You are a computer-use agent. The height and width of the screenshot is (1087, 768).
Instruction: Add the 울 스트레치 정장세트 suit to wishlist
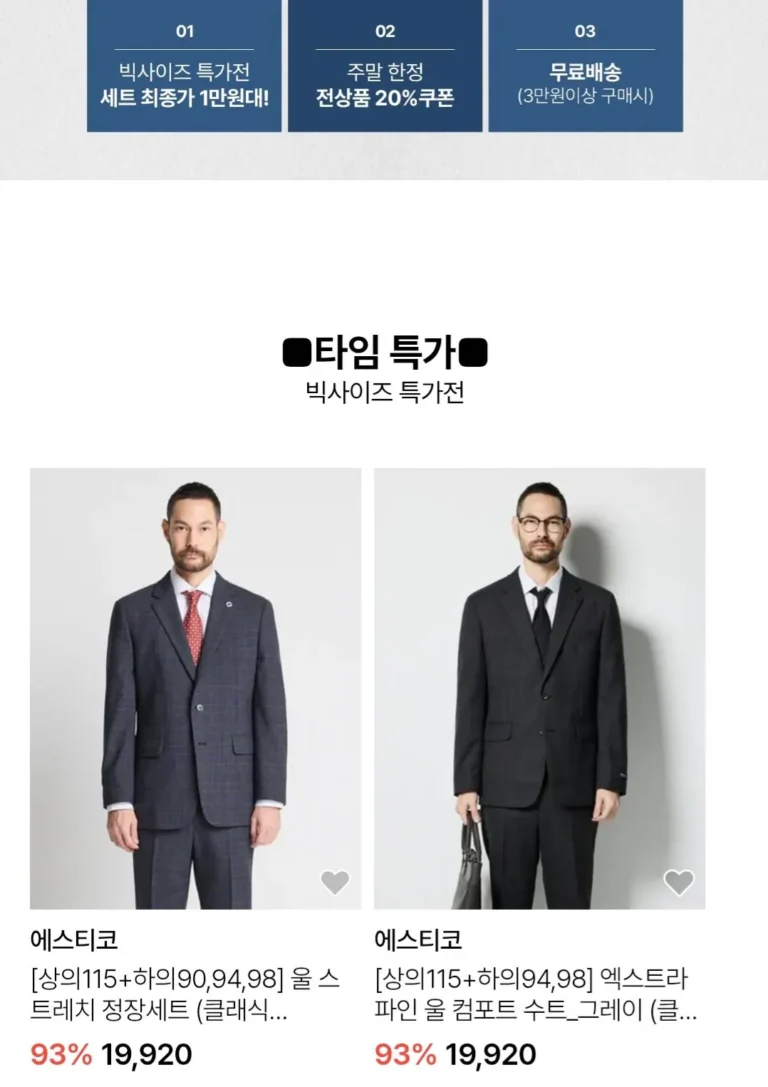click(335, 882)
